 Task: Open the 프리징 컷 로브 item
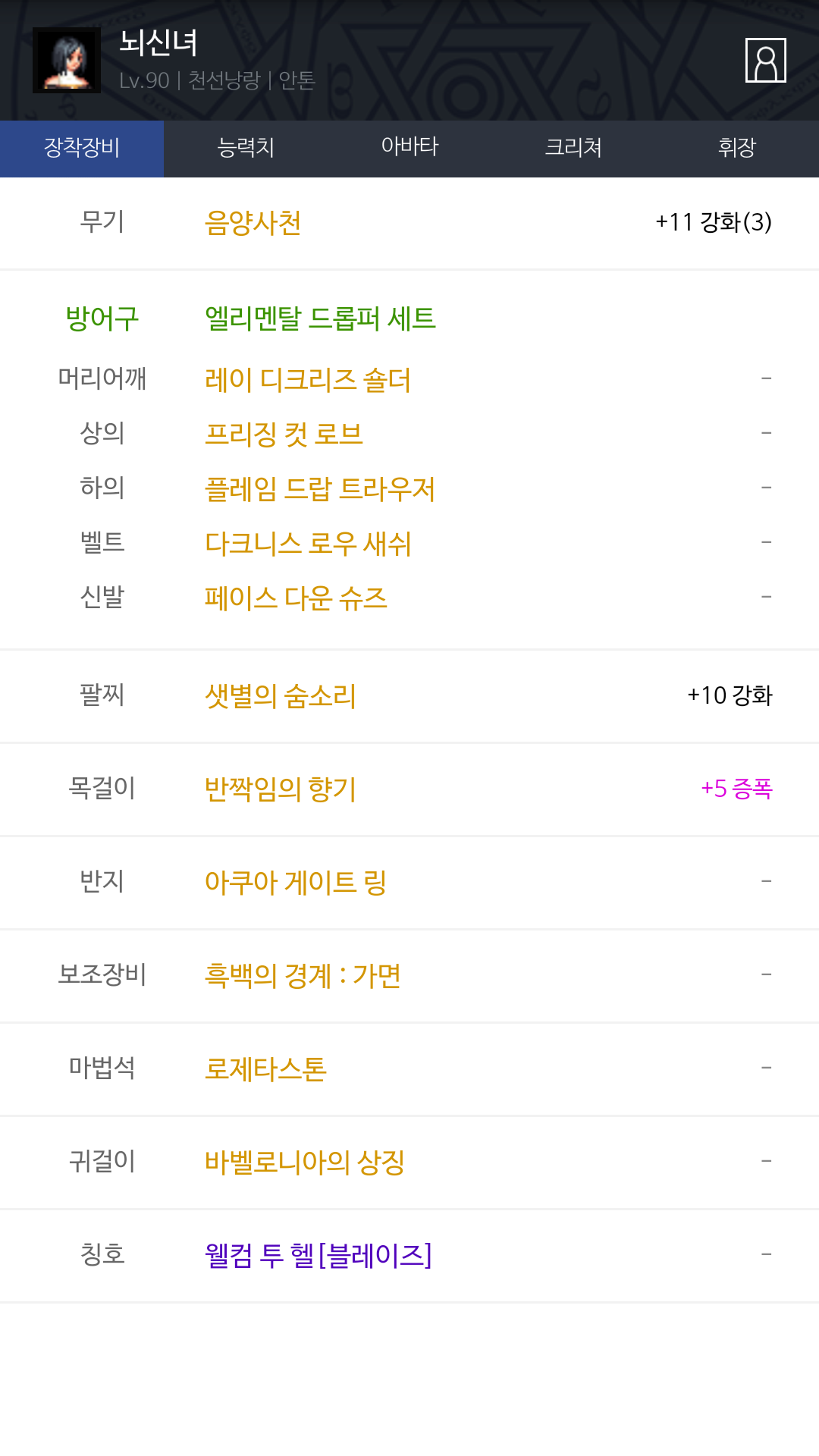tap(284, 434)
